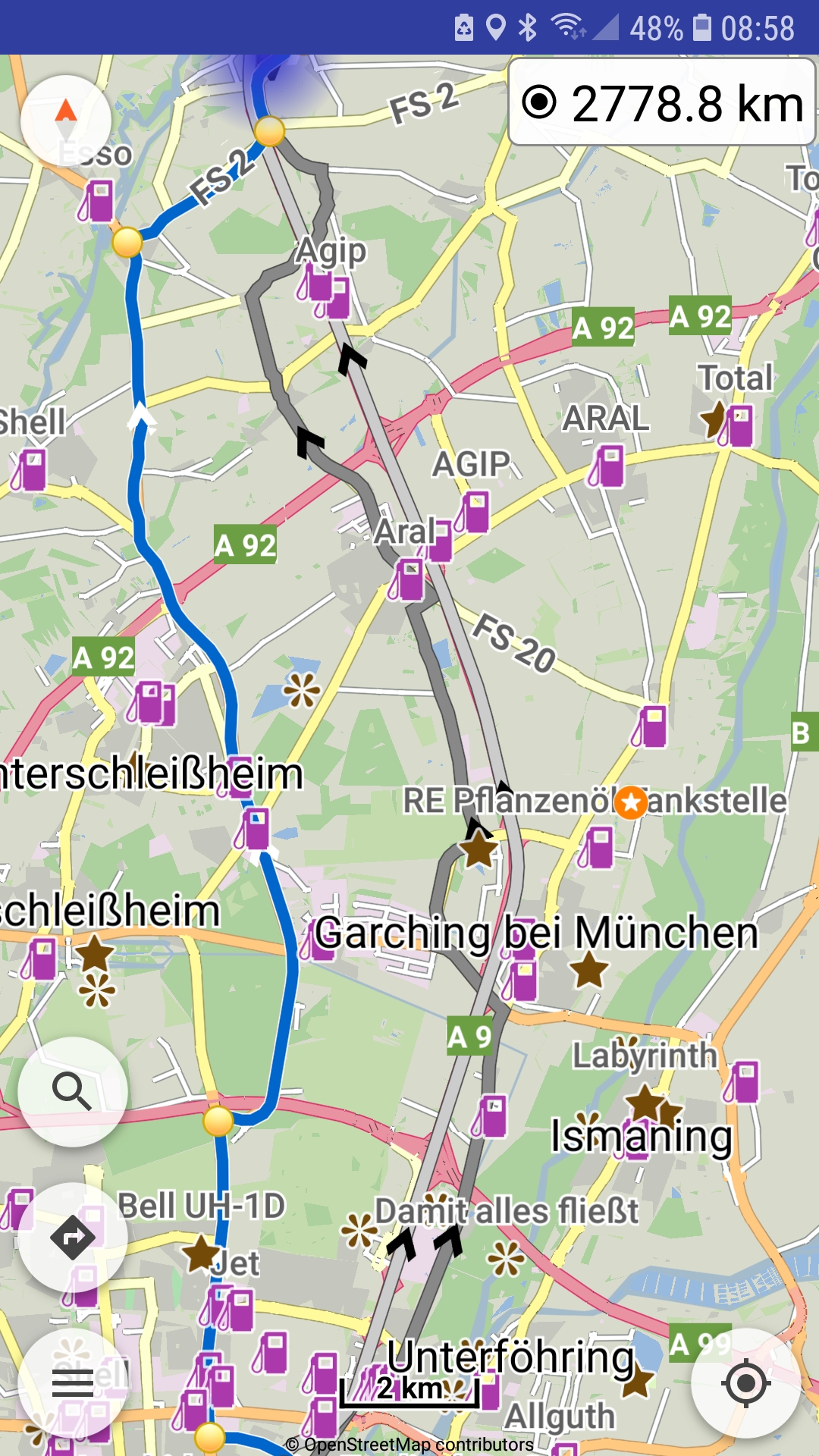This screenshot has width=819, height=1456.
Task: Open the map search button
Action: pos(73,1091)
